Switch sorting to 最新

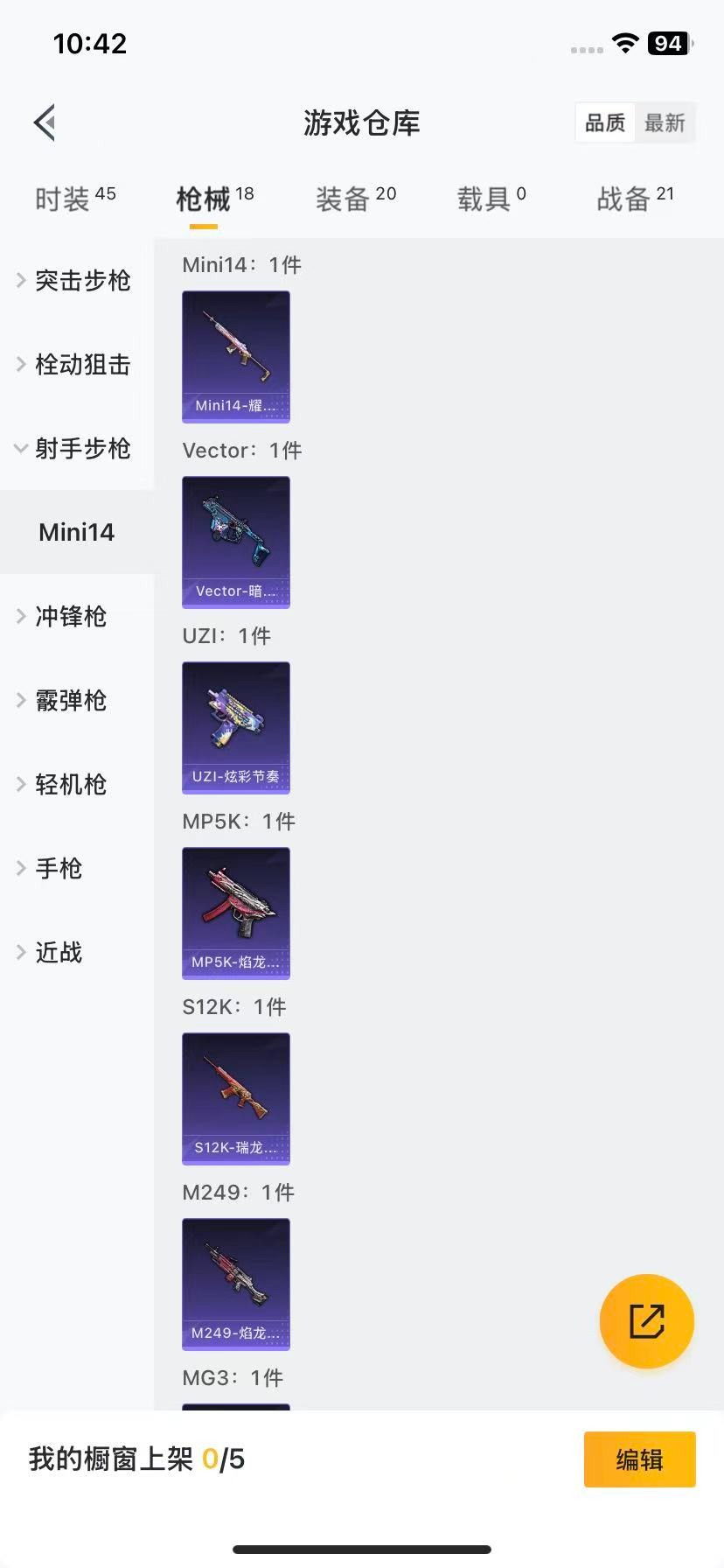[x=665, y=122]
